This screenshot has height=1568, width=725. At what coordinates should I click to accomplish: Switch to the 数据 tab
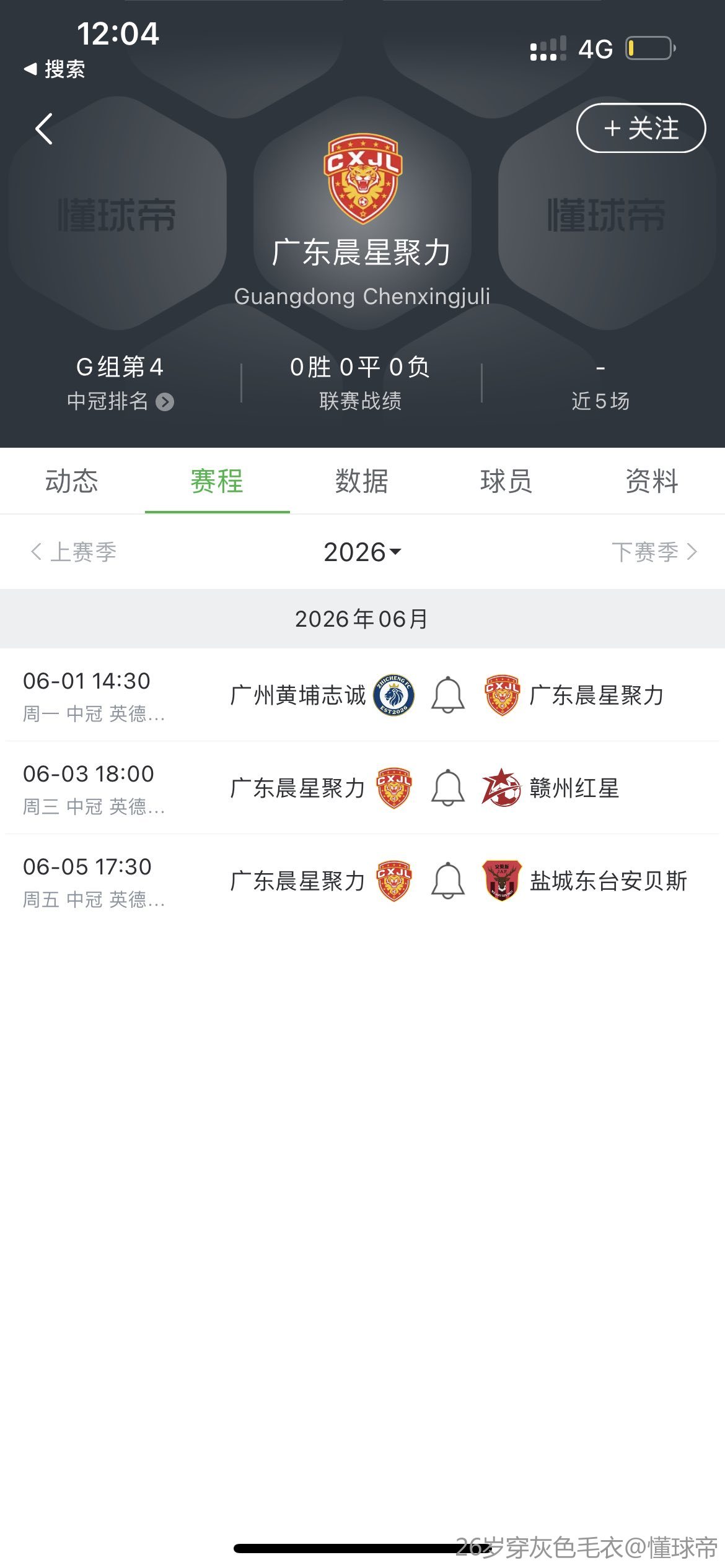362,481
